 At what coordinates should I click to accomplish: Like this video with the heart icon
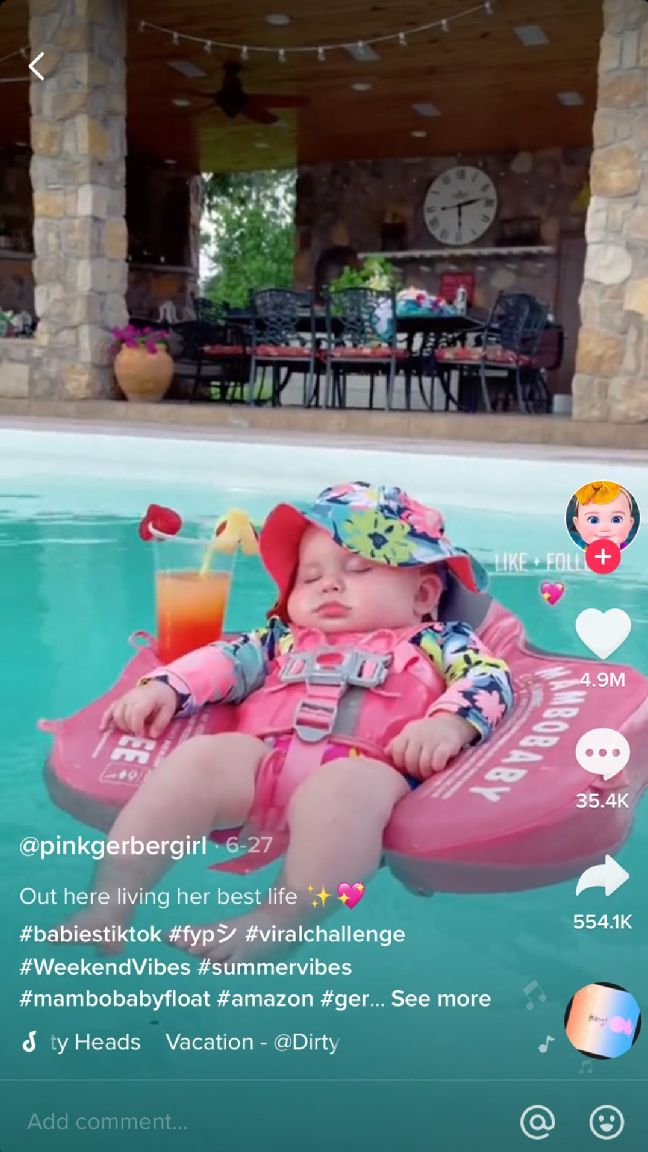click(603, 634)
